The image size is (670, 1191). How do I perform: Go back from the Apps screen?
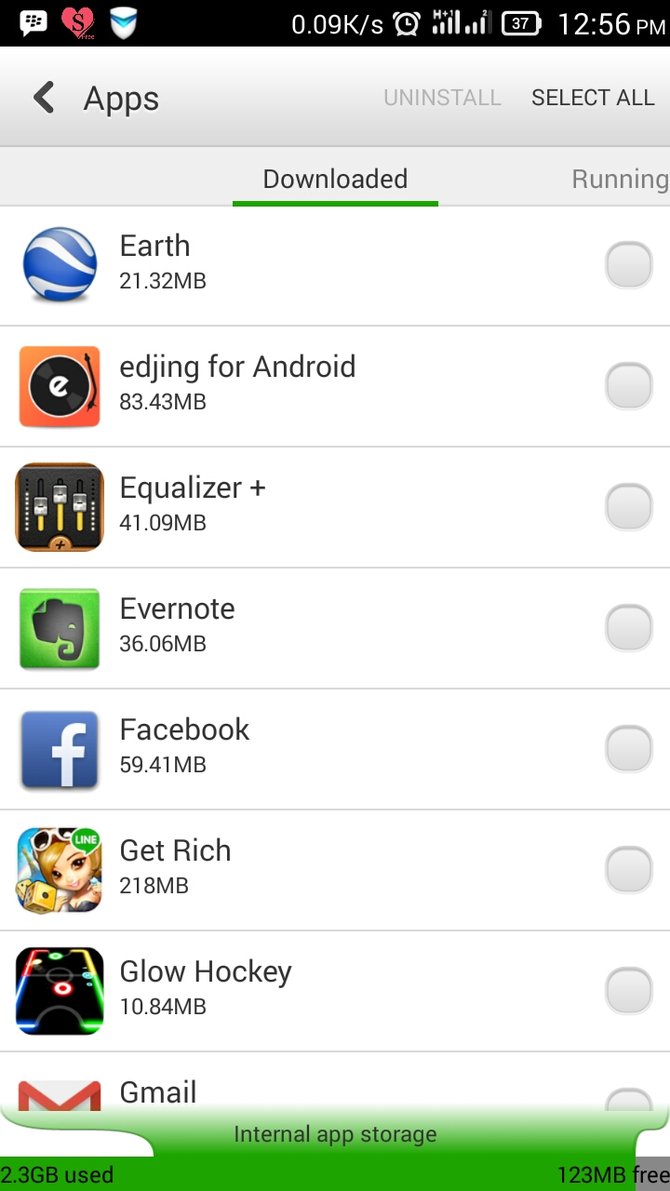44,98
